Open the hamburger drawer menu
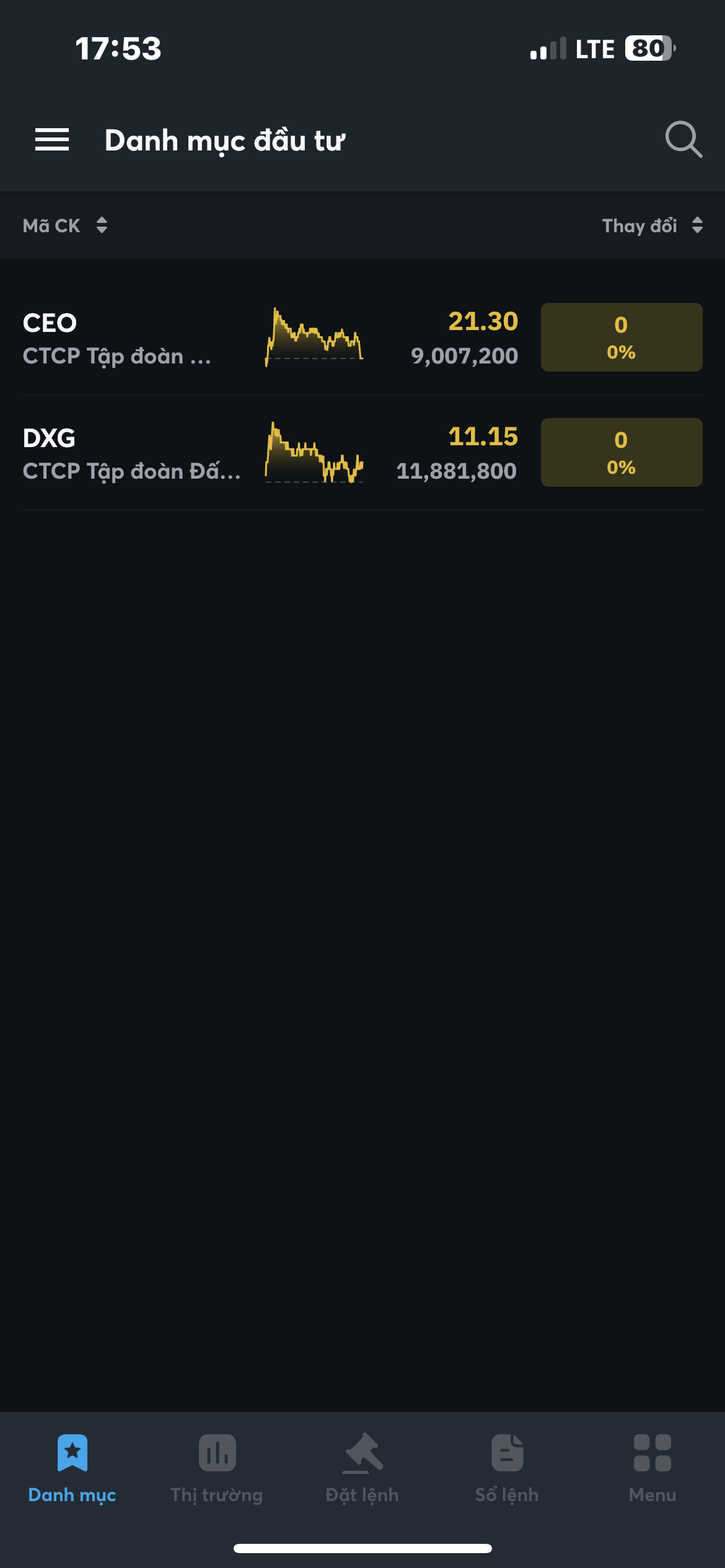Viewport: 725px width, 1568px height. [x=52, y=139]
